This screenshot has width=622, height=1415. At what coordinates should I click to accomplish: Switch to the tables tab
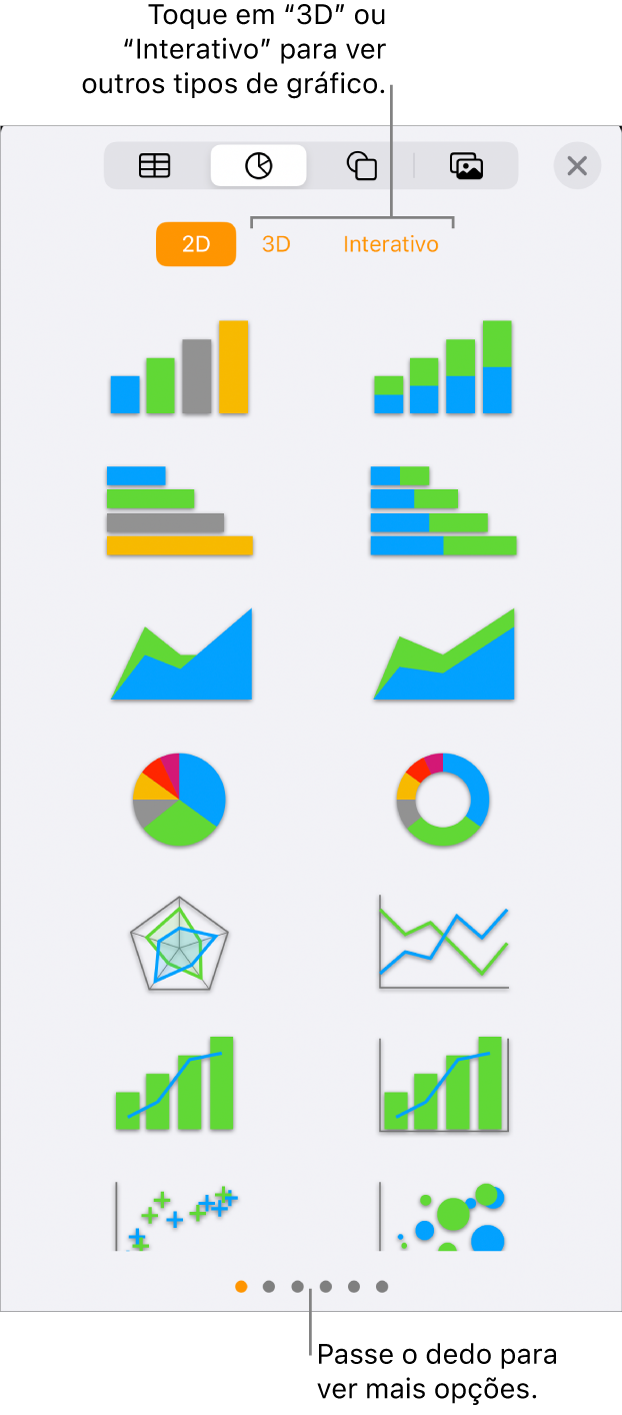coord(155,166)
